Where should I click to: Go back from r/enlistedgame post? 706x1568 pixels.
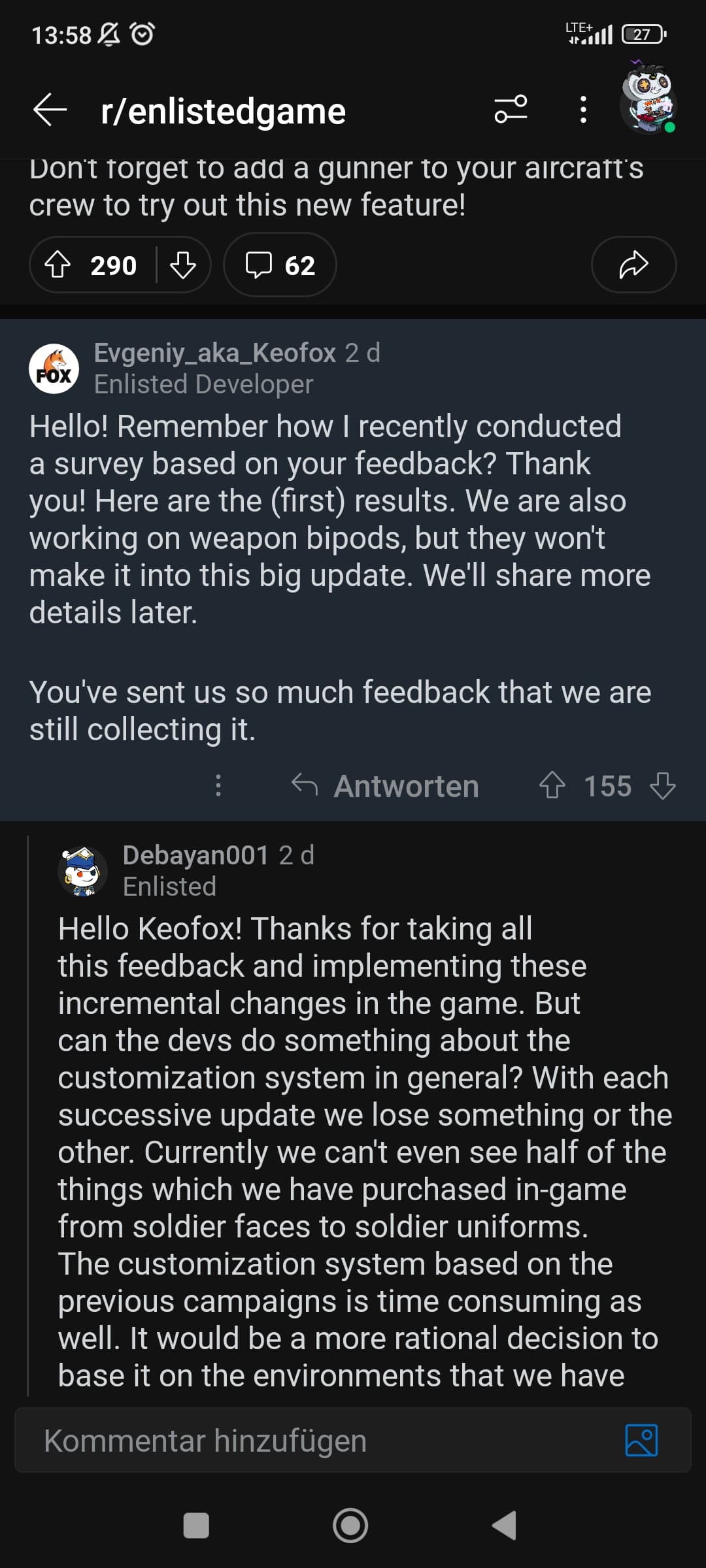click(50, 109)
